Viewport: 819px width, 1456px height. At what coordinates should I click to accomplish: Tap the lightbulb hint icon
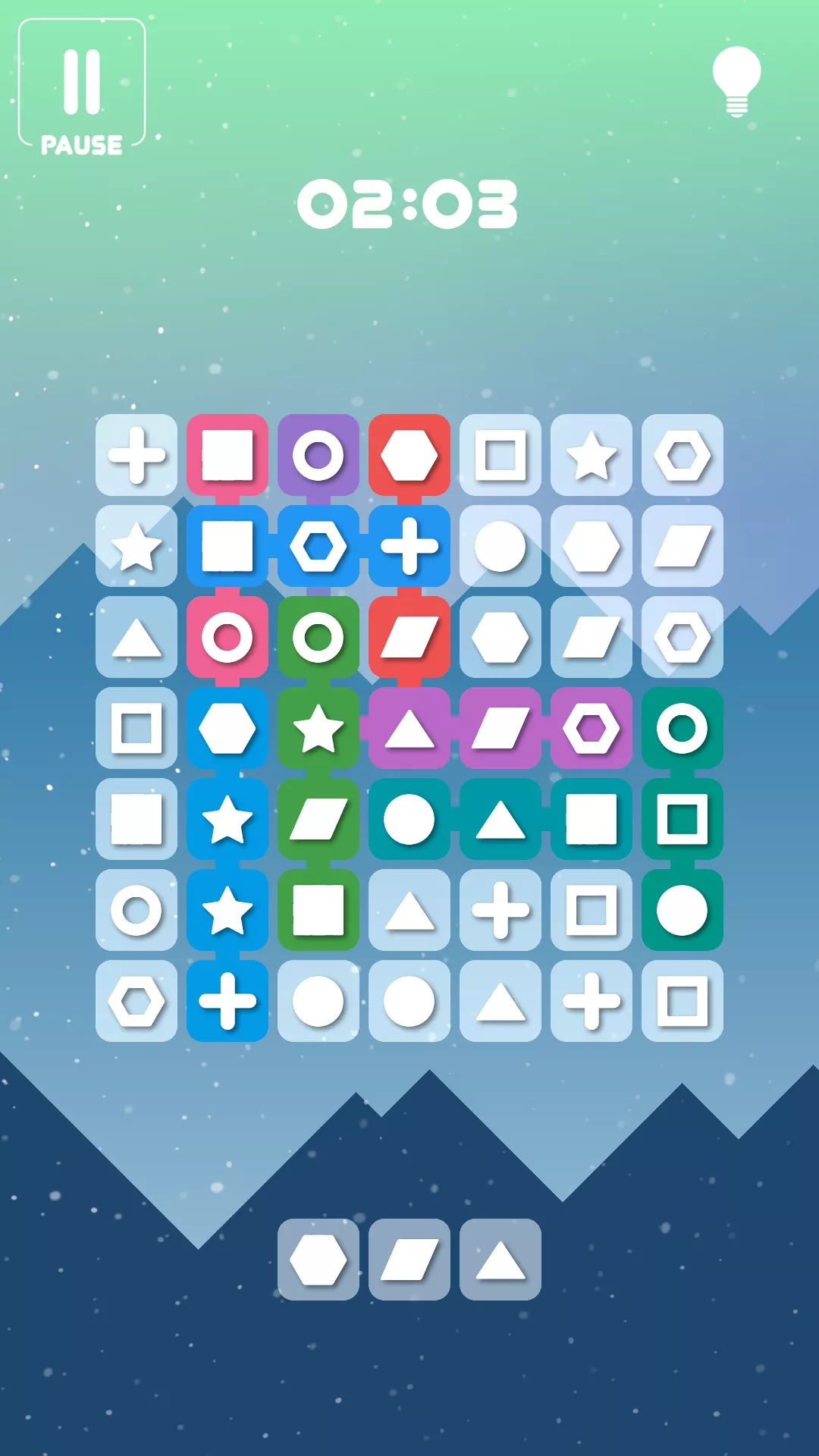coord(736,81)
